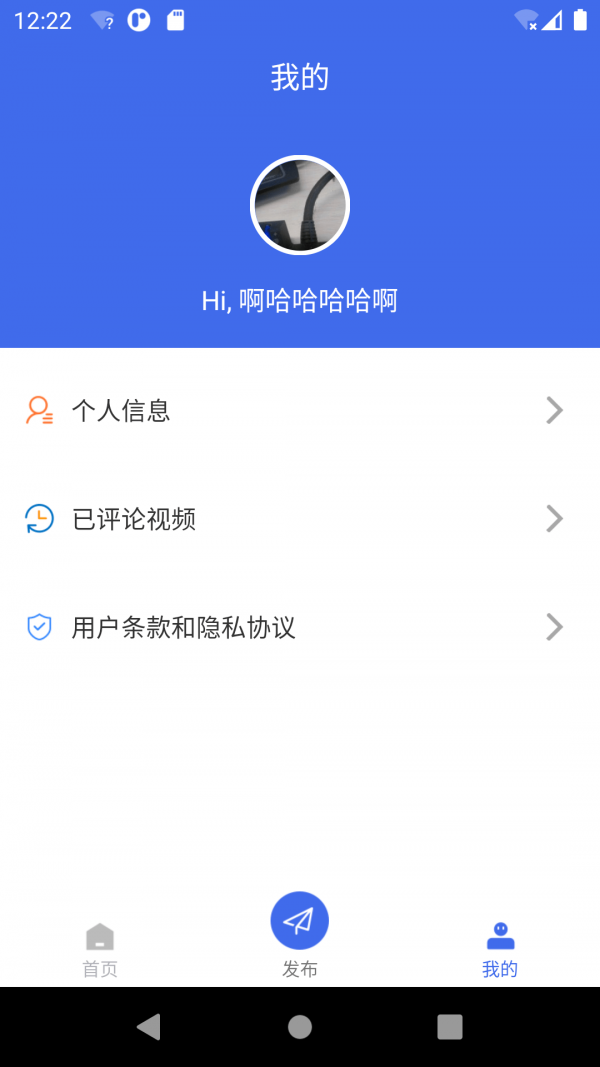Go back with system back button
600x1067 pixels.
click(x=149, y=1026)
